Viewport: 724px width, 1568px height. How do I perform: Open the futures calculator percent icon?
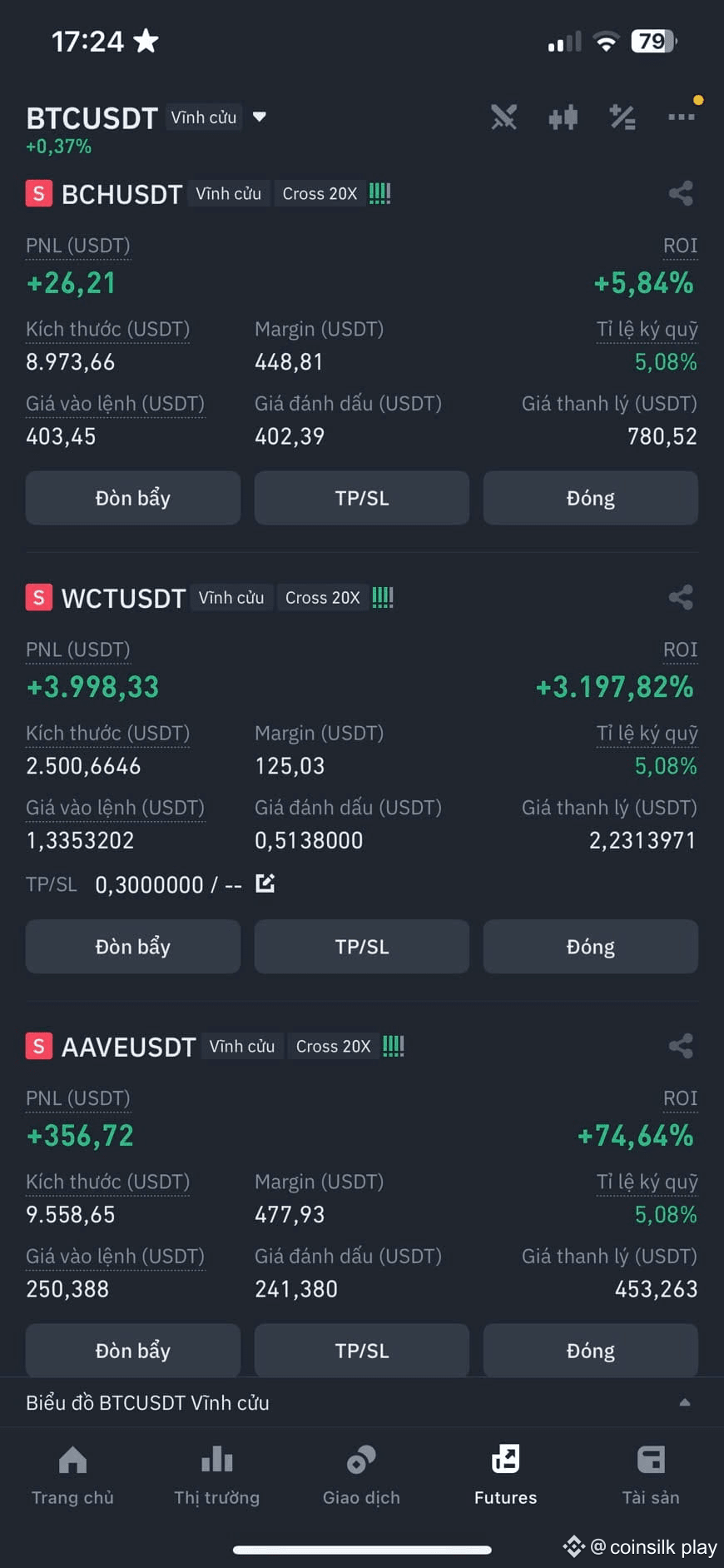[622, 117]
